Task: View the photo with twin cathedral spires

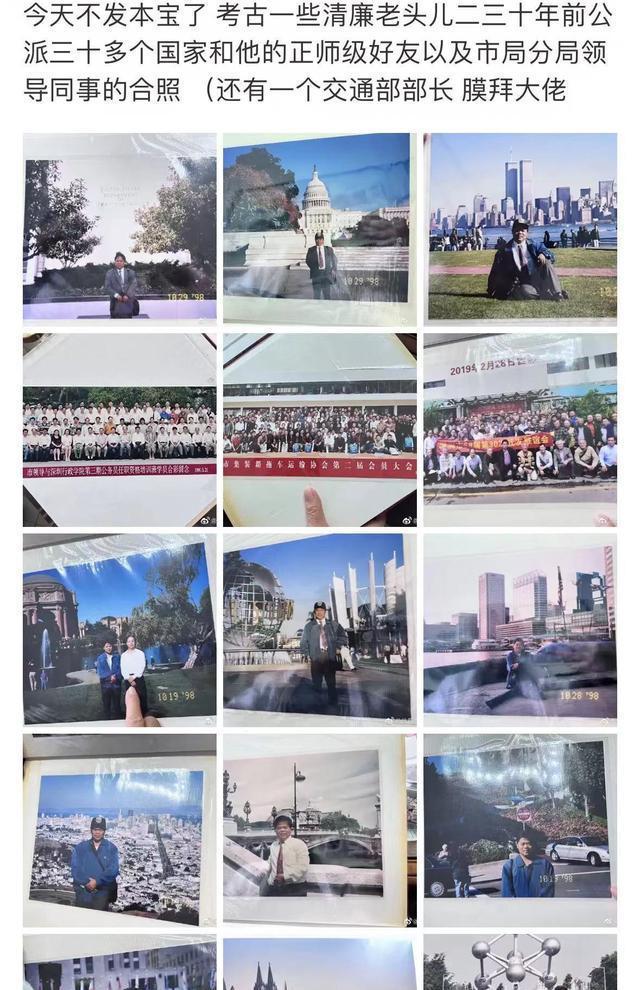Action: click(319, 963)
